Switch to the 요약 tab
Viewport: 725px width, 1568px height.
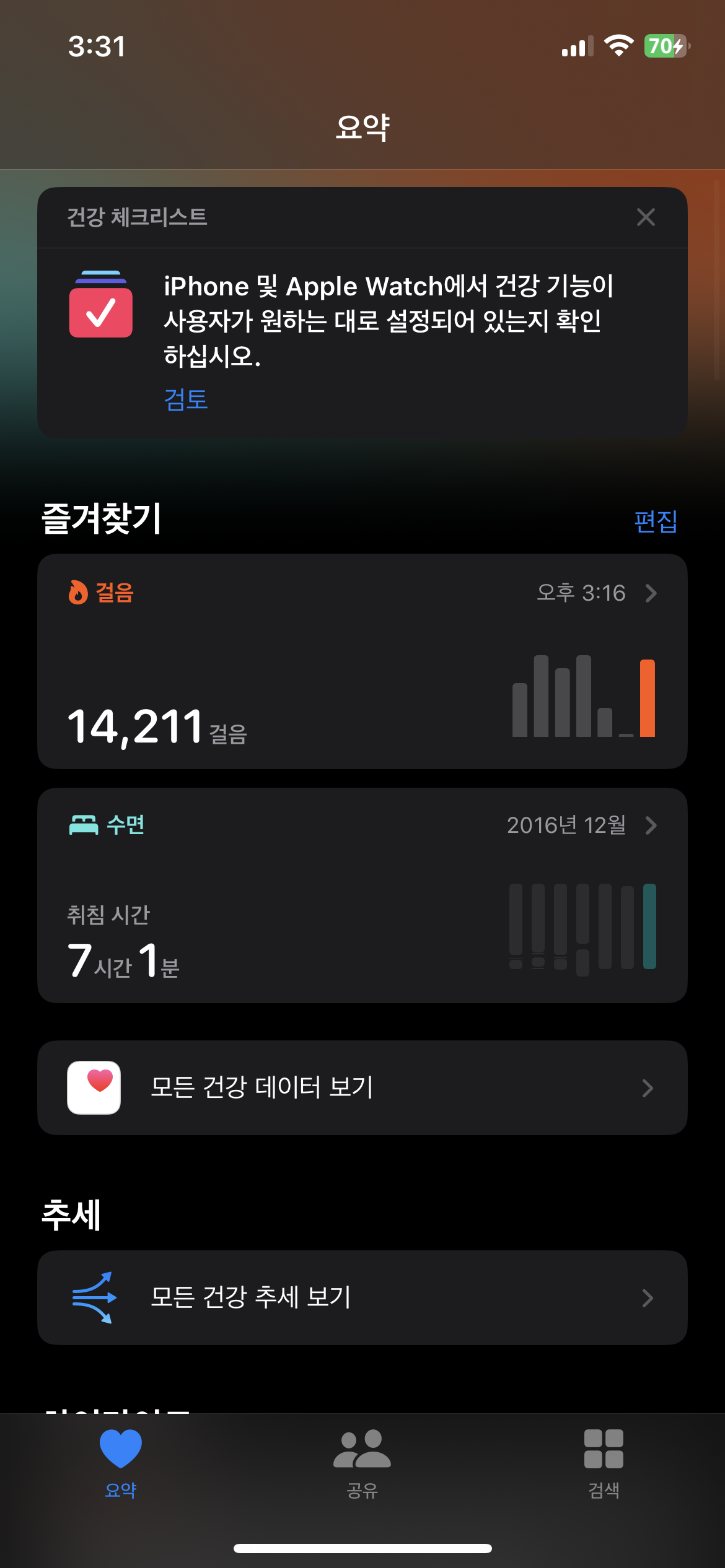point(121,1463)
